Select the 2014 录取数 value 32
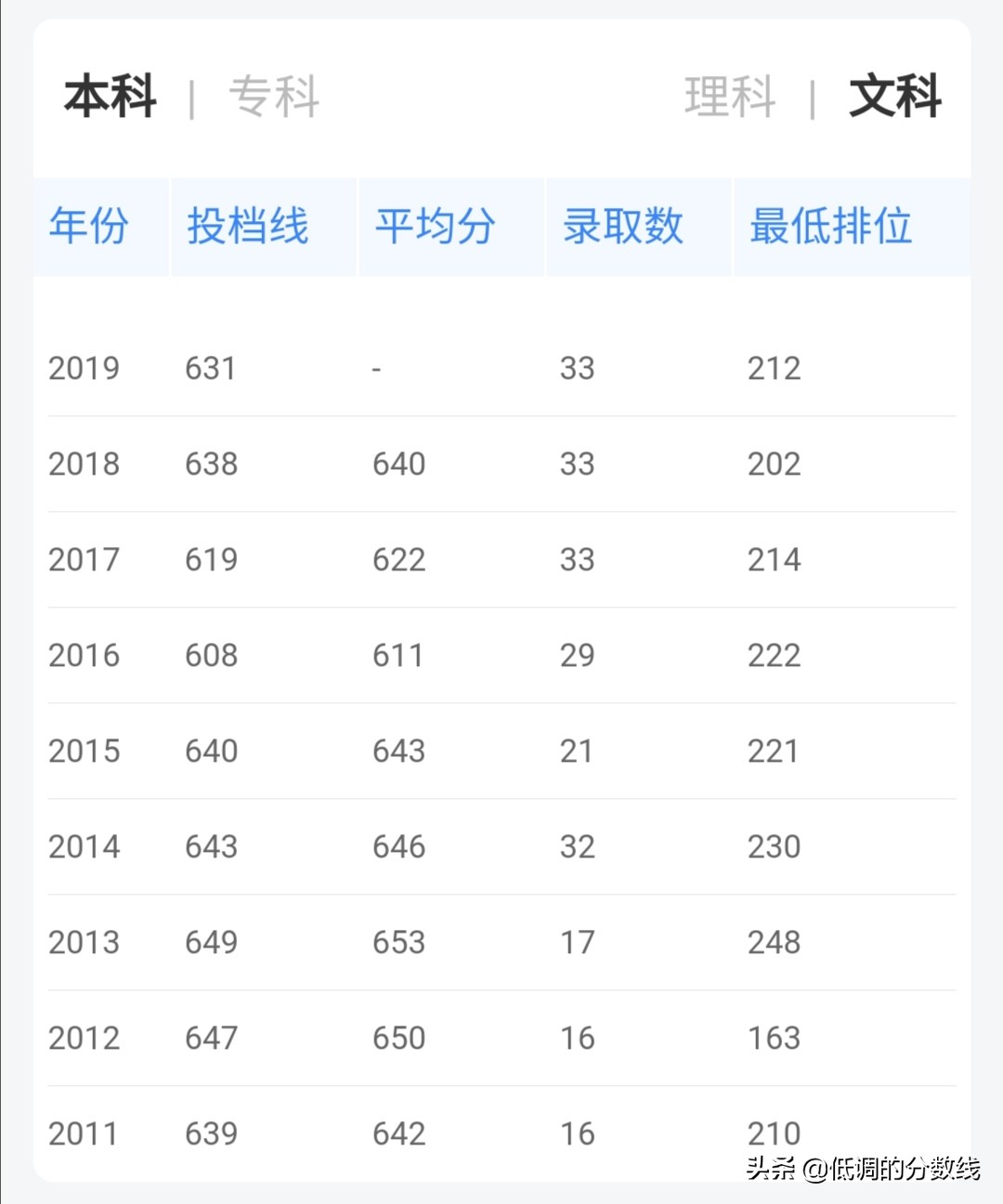This screenshot has width=1003, height=1204. 579,846
